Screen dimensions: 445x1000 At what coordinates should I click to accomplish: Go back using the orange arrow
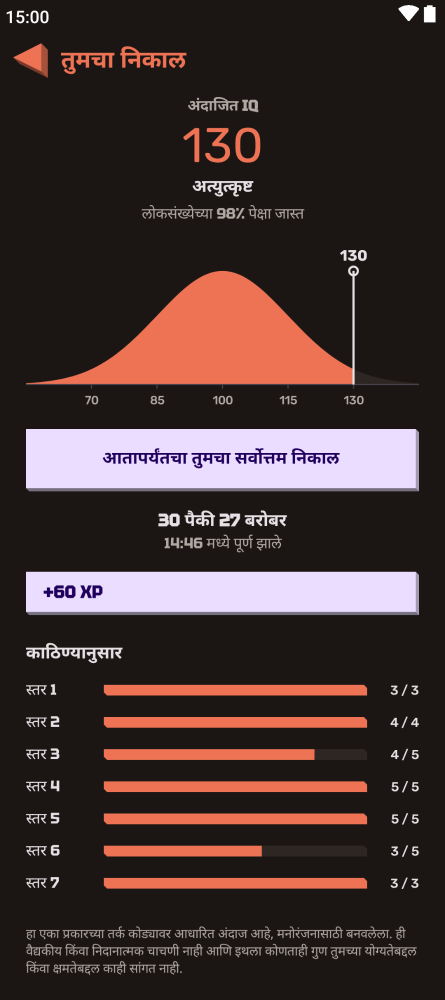(x=31, y=60)
